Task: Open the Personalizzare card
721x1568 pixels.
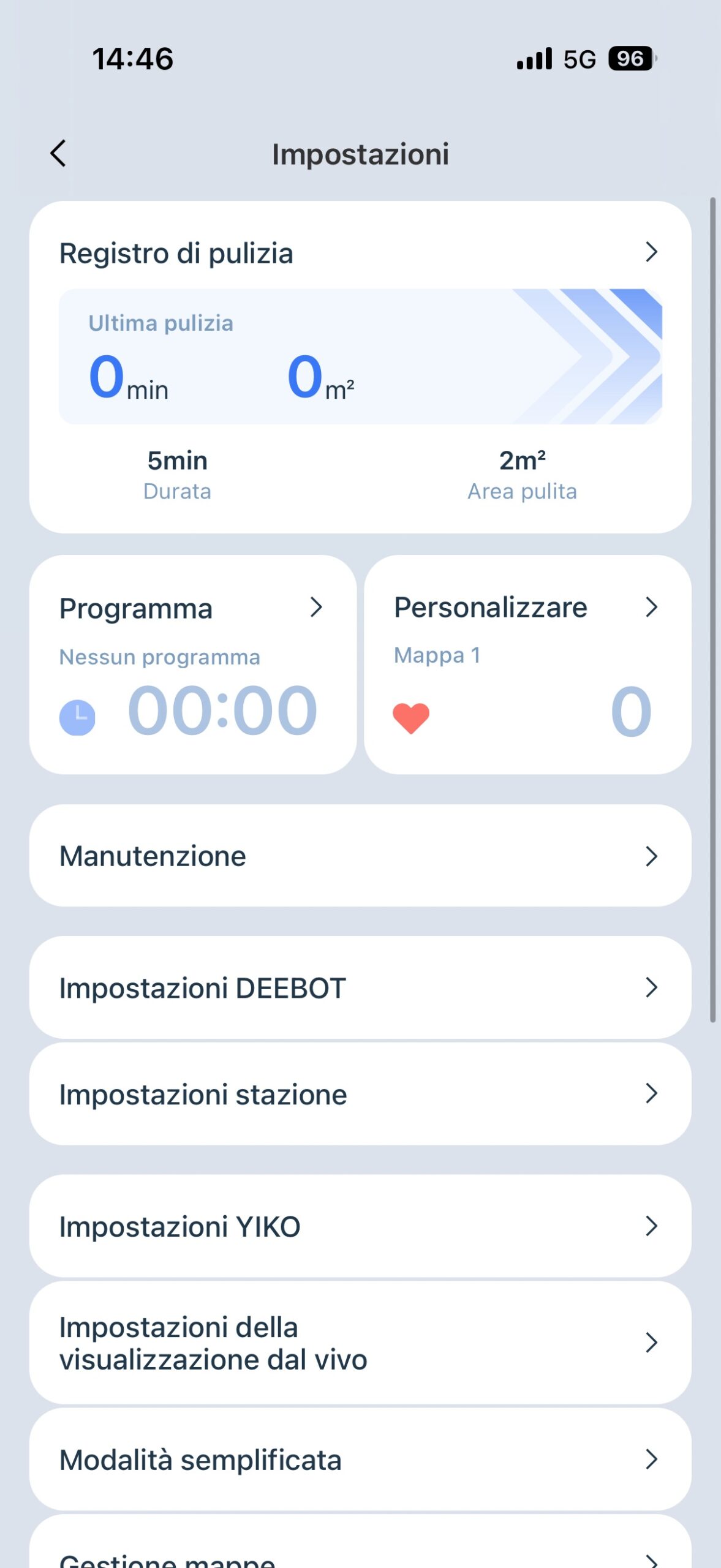Action: (x=527, y=664)
